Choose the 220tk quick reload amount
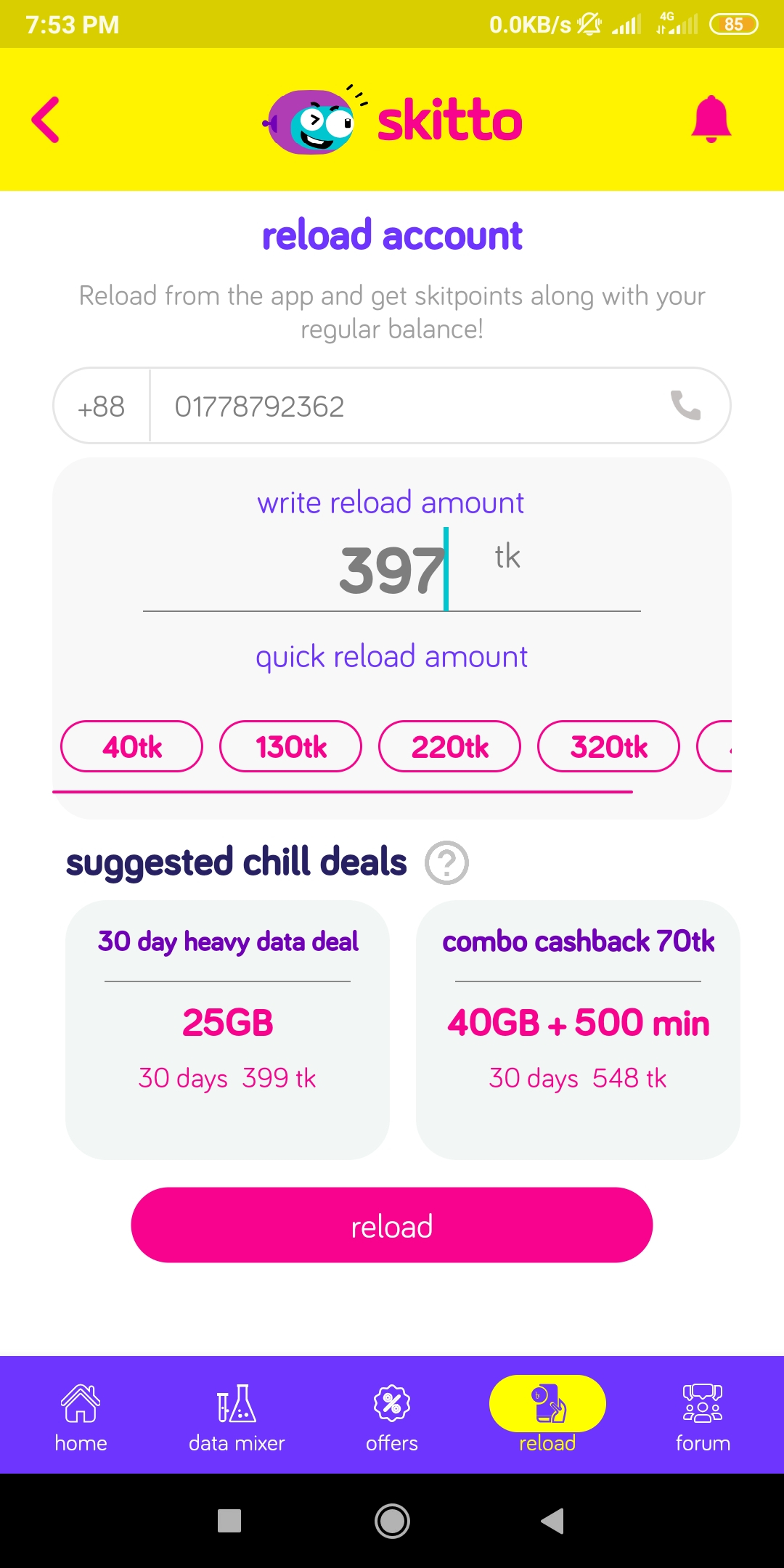 click(x=449, y=746)
